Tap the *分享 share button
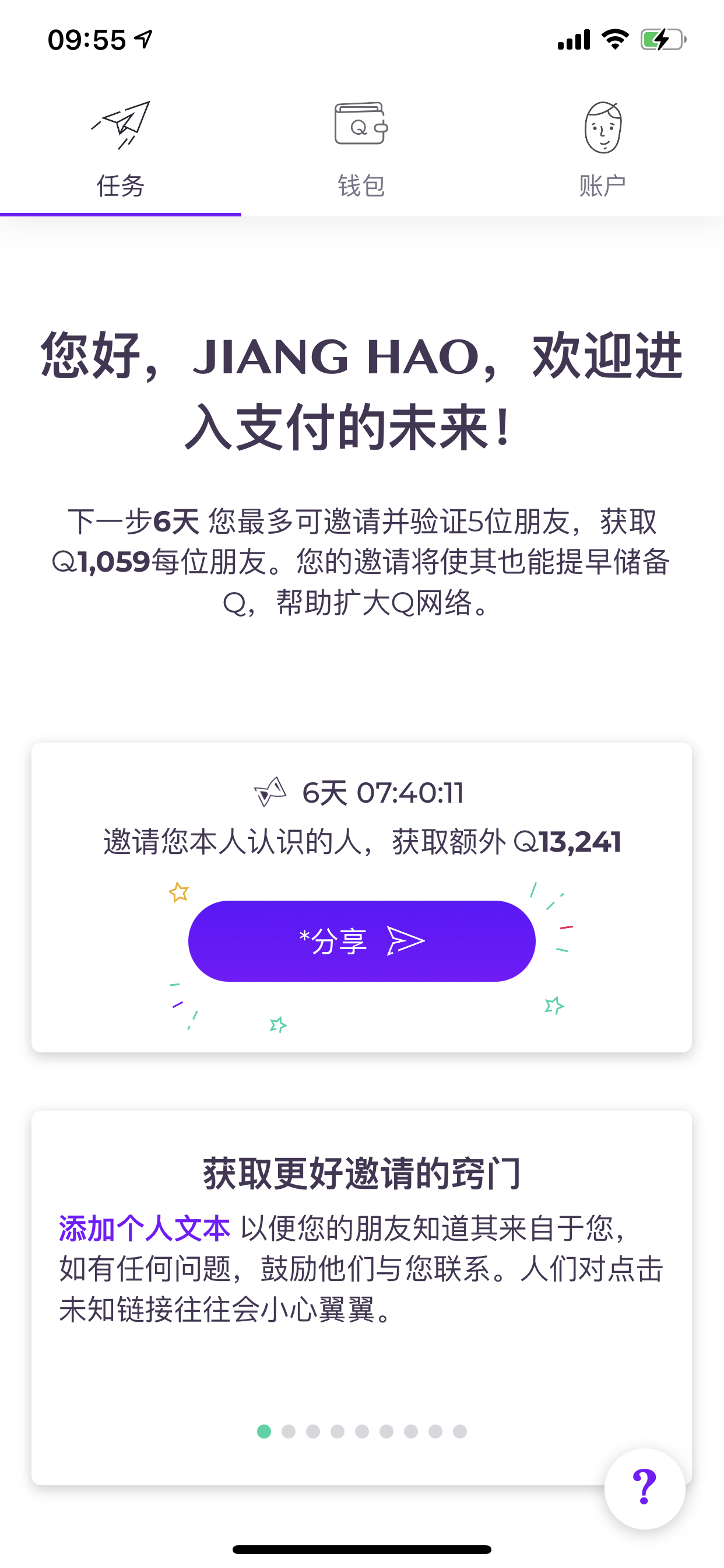Screen dimensions: 724x1568 pos(361,940)
